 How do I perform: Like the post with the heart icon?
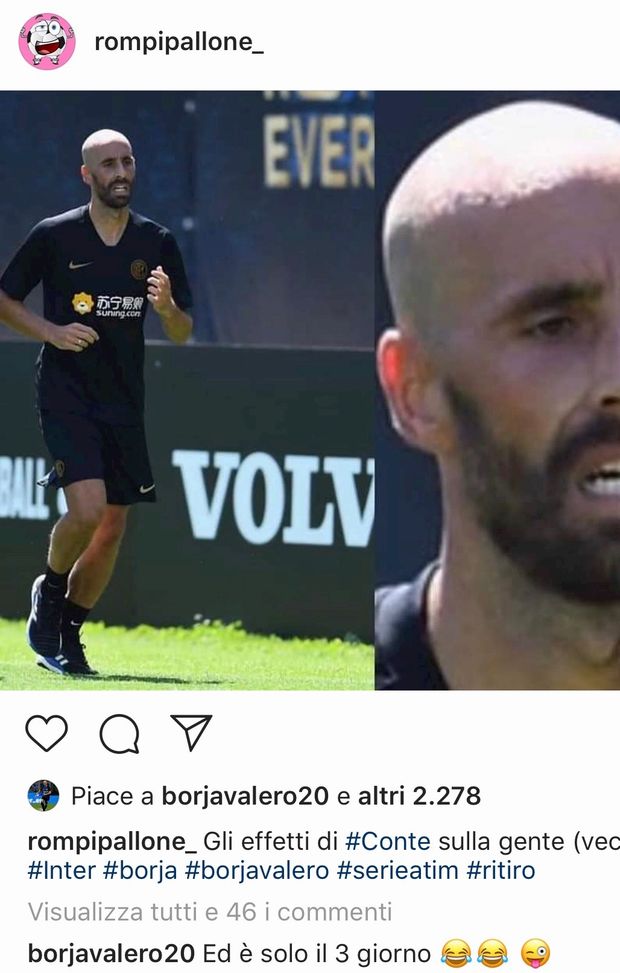[46, 734]
